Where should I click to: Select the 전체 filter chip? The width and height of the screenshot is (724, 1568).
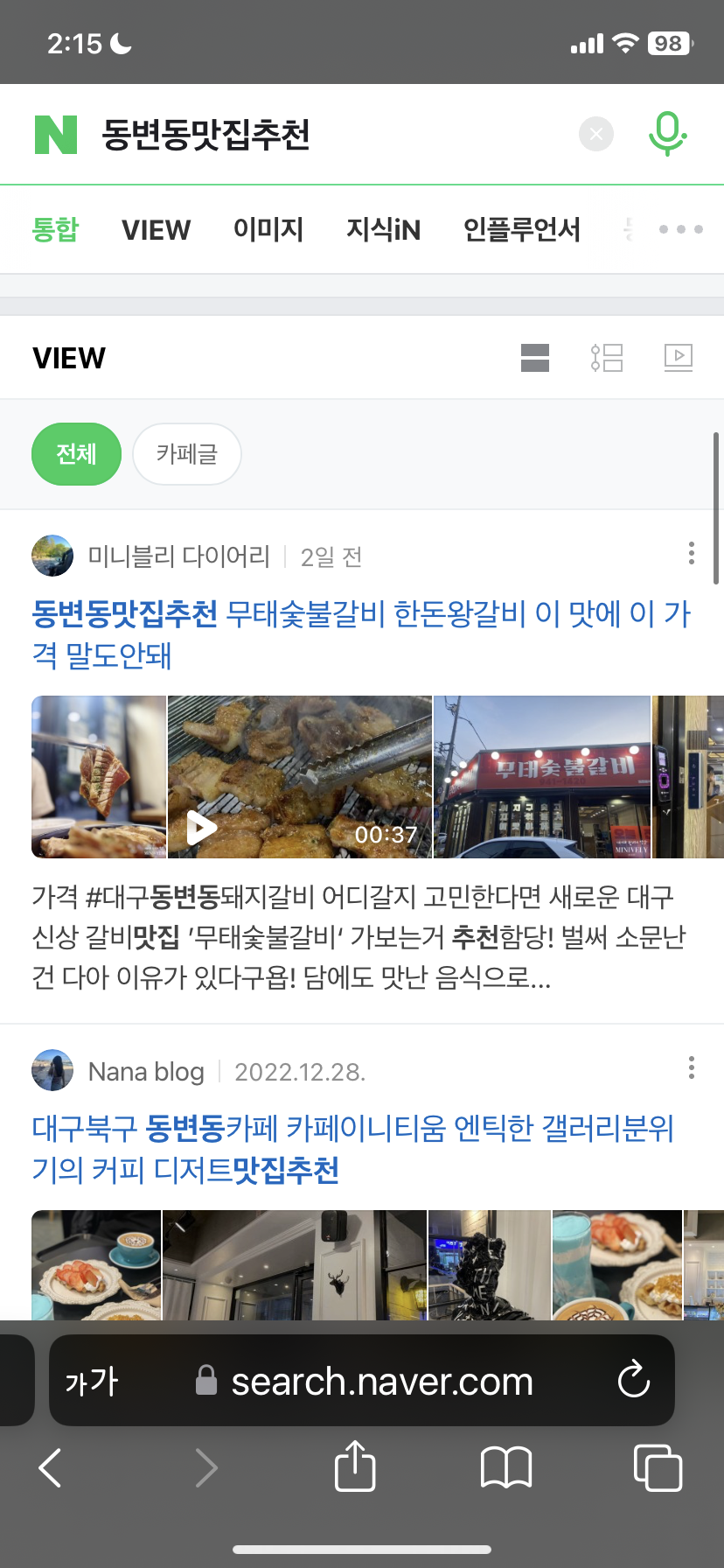point(76,454)
